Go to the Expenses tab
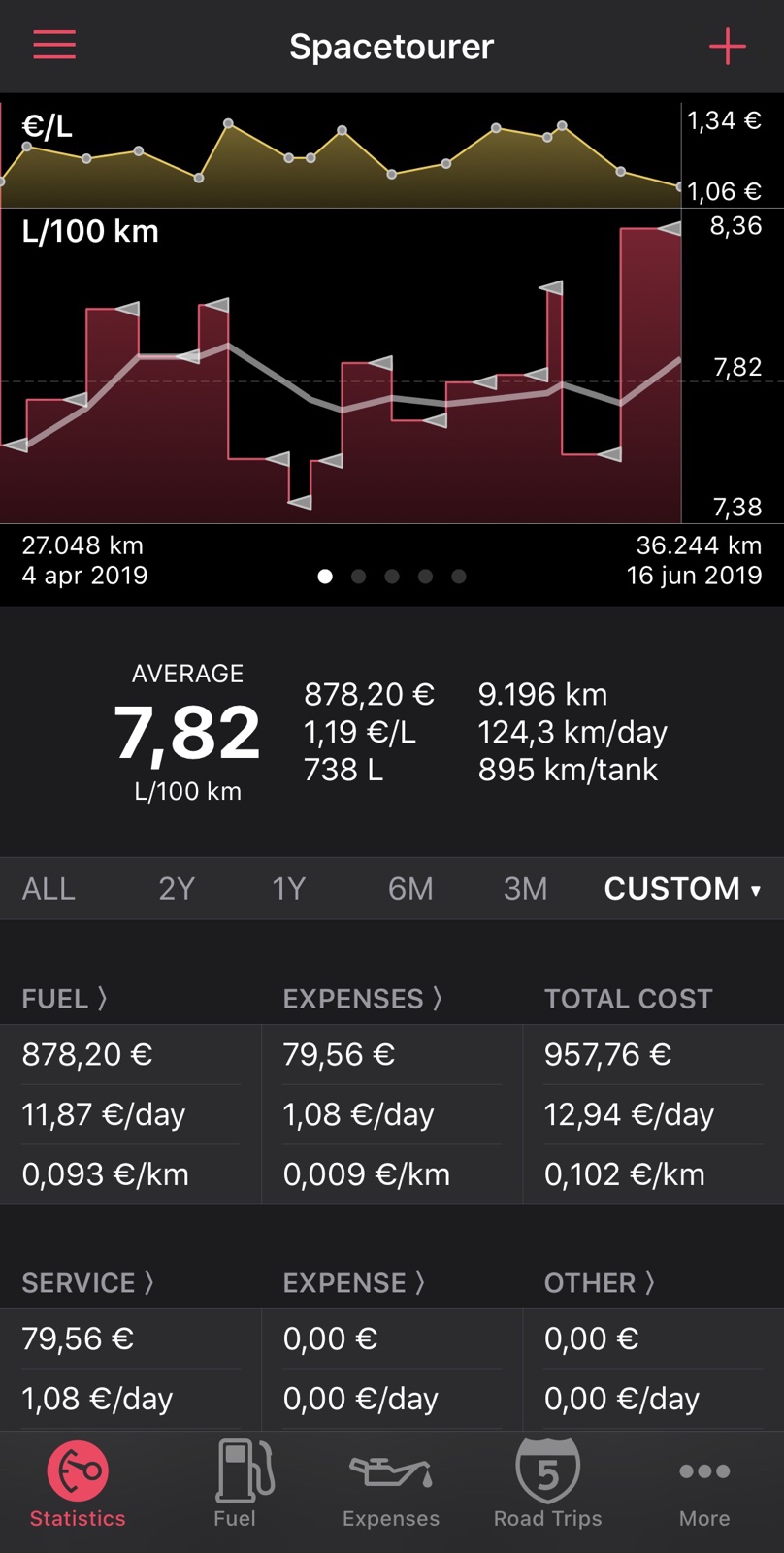The image size is (784, 1553). click(x=391, y=1485)
